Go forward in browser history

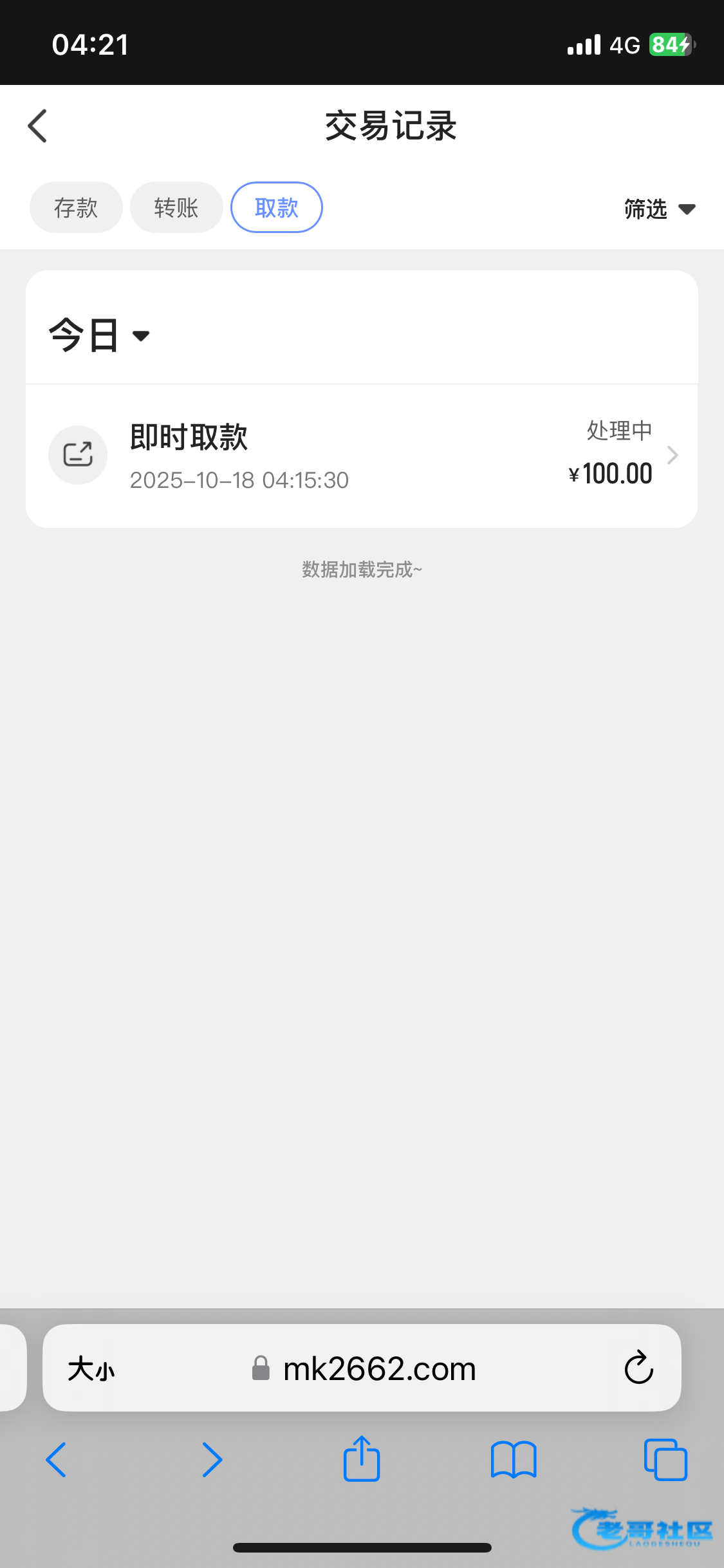point(212,1460)
